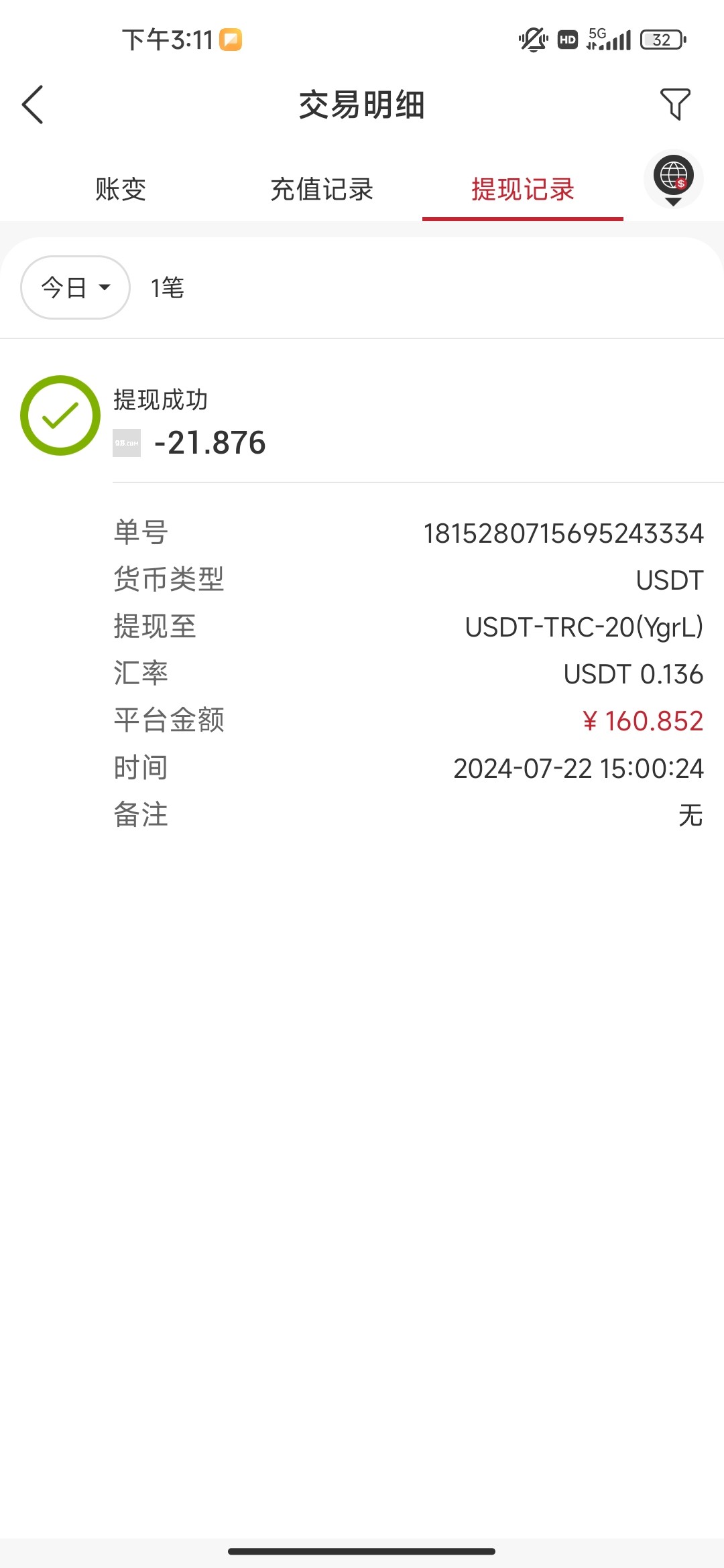The width and height of the screenshot is (724, 1568).
Task: Switch to the 账变 tab
Action: coord(121,190)
